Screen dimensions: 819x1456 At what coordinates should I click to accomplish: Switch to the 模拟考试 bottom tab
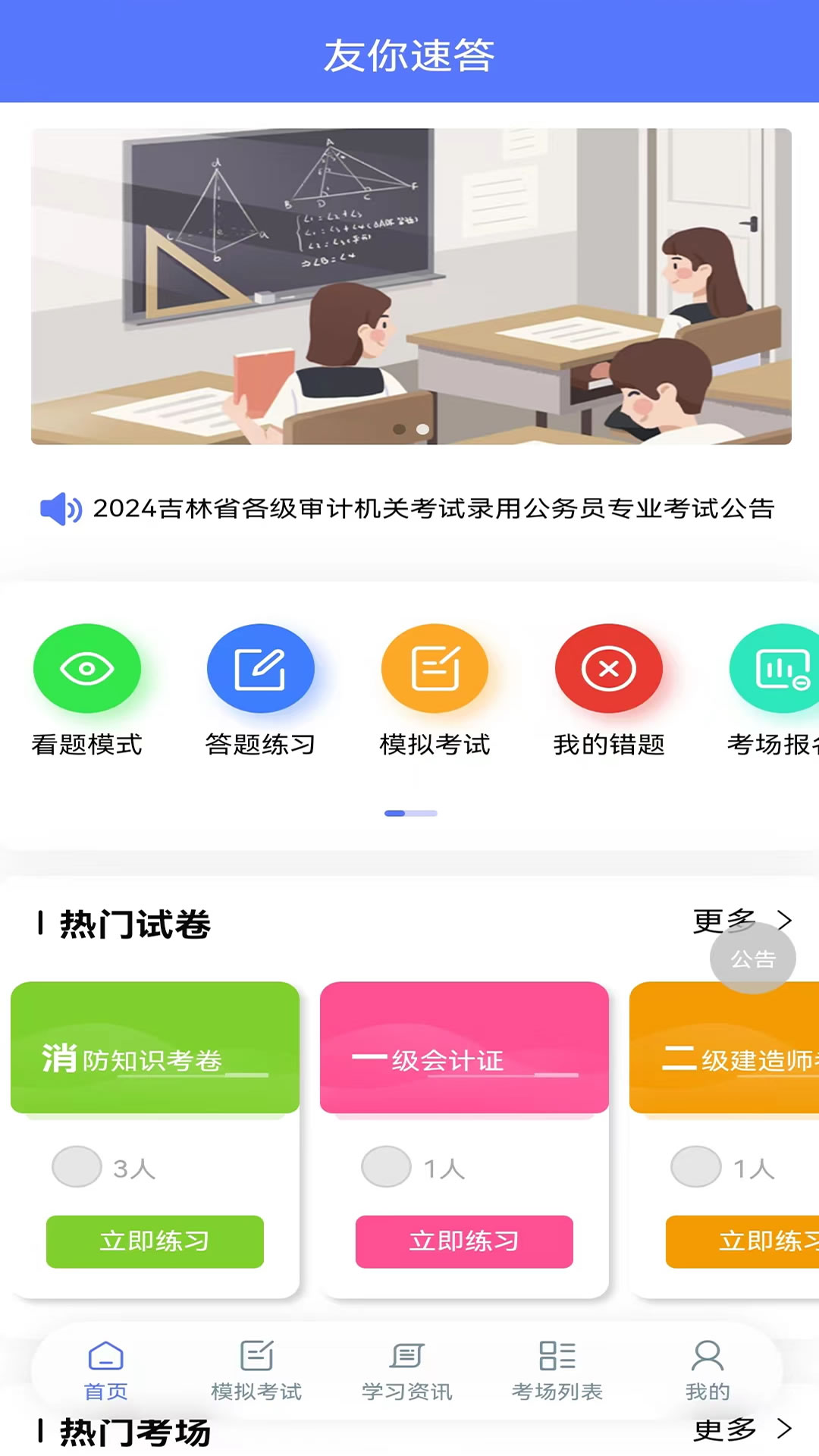click(x=256, y=1370)
